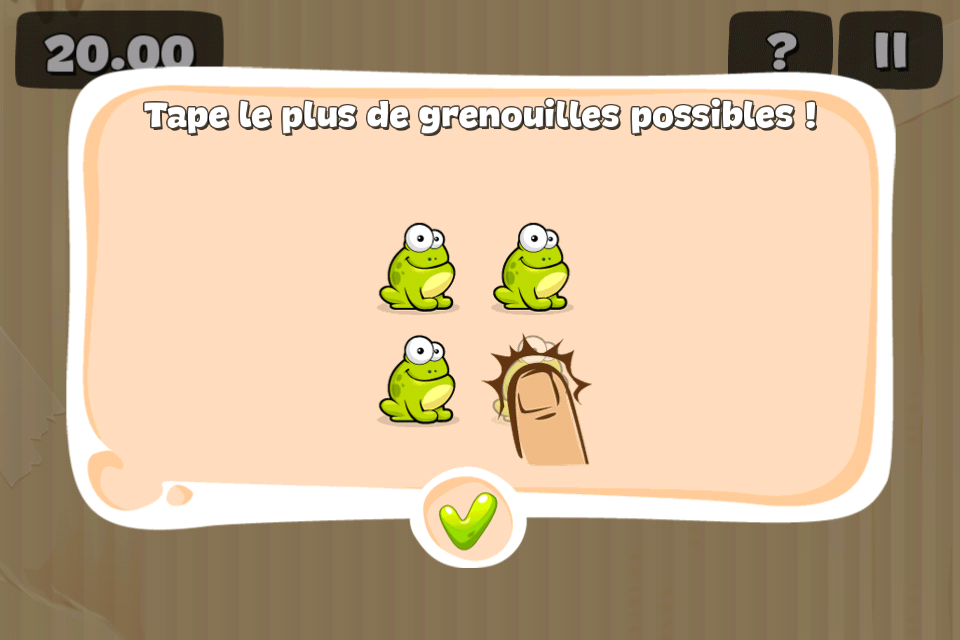Pause the game
Screen dimensions: 960x640
coord(890,50)
